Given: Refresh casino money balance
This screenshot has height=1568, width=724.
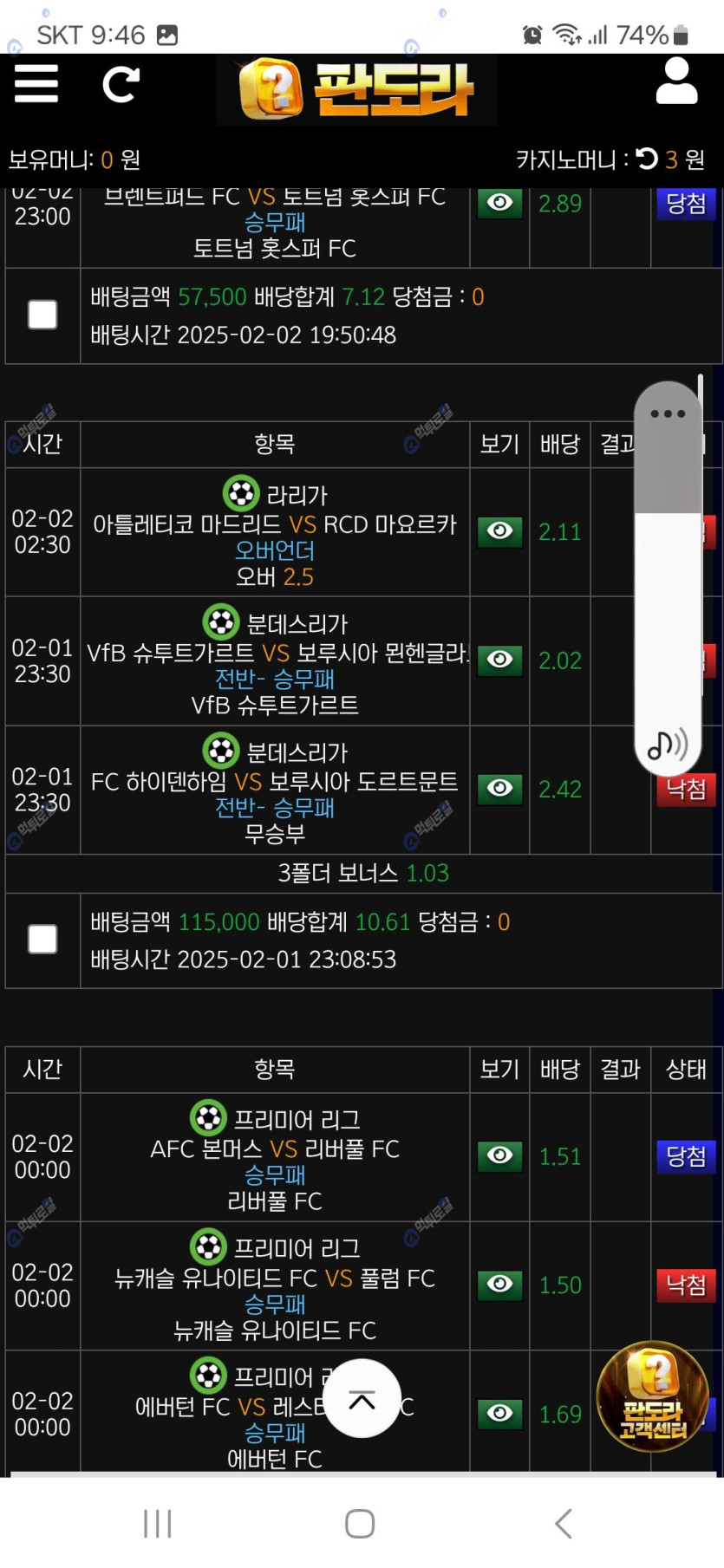Looking at the screenshot, I should [647, 159].
